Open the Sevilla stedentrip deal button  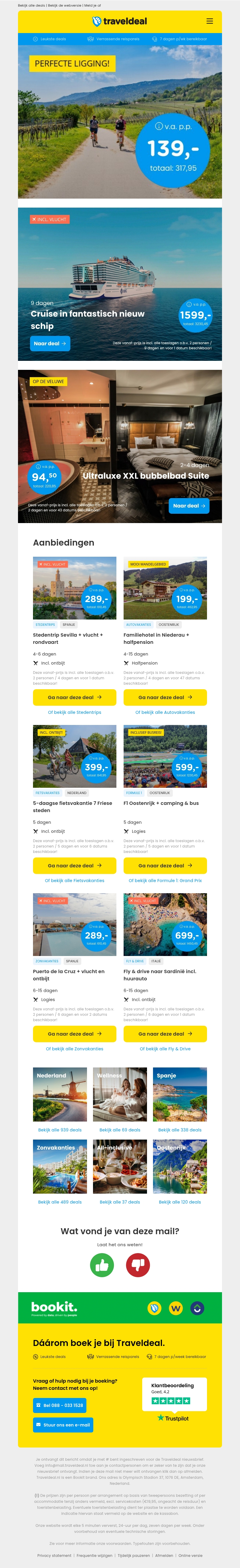(x=74, y=698)
